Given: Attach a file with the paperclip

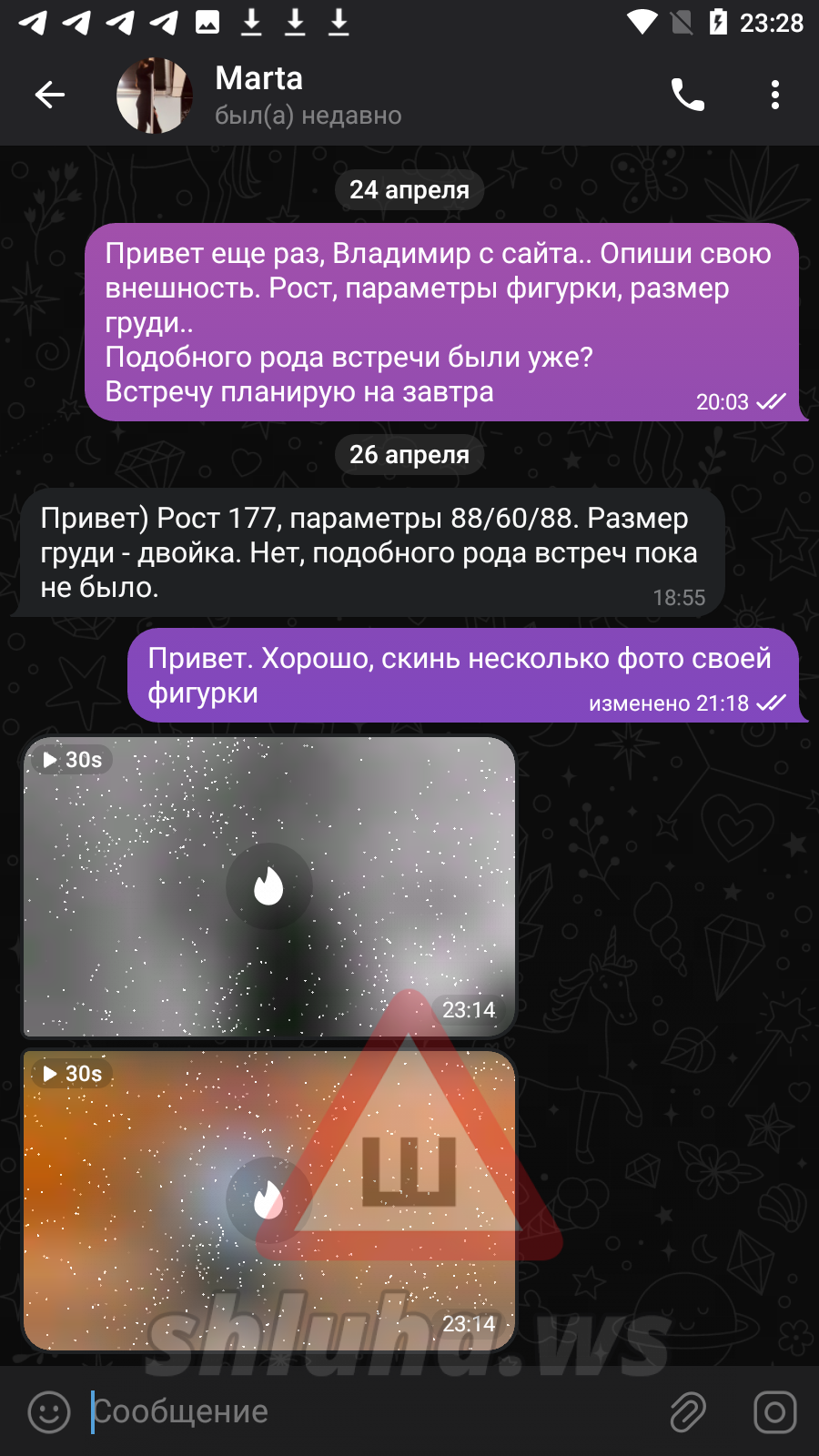Looking at the screenshot, I should click(x=688, y=1412).
